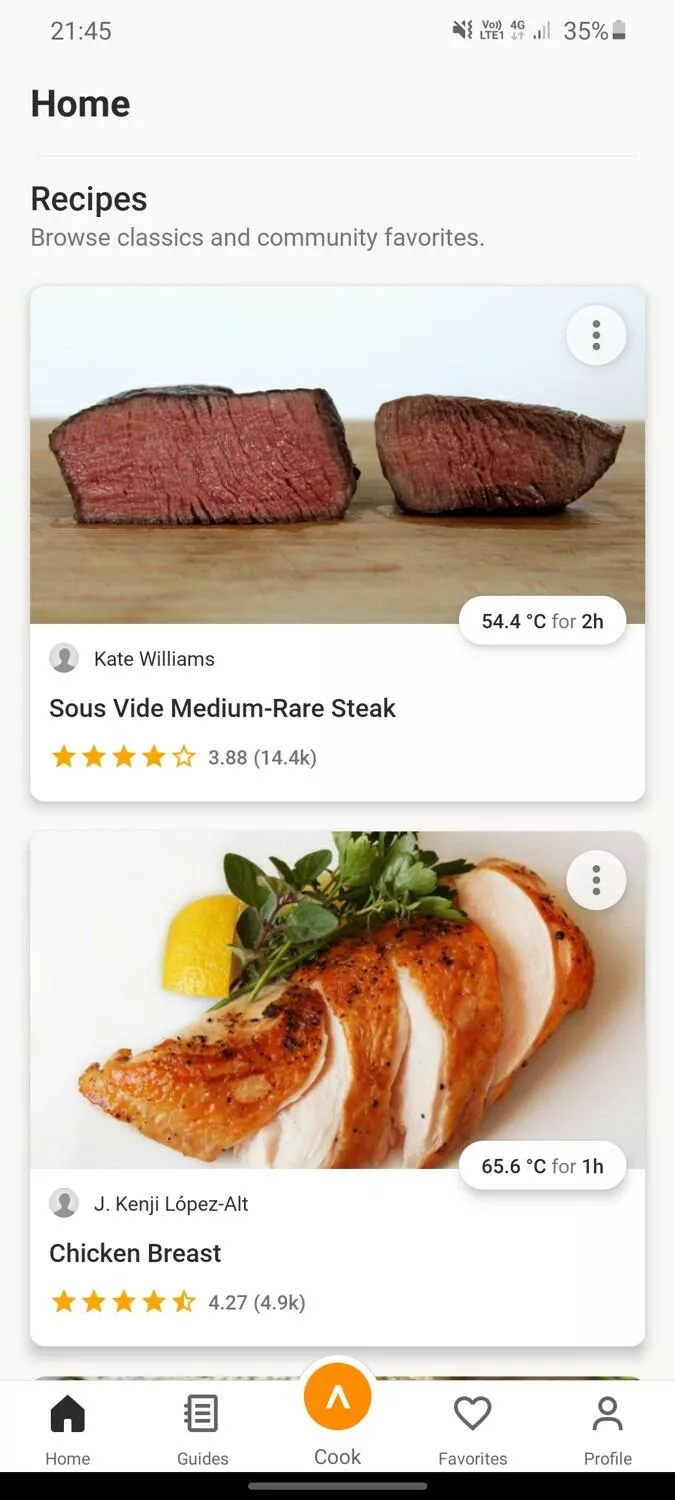Switch to the Guides tab
Screen dimensions: 675x1500
coord(203,1430)
